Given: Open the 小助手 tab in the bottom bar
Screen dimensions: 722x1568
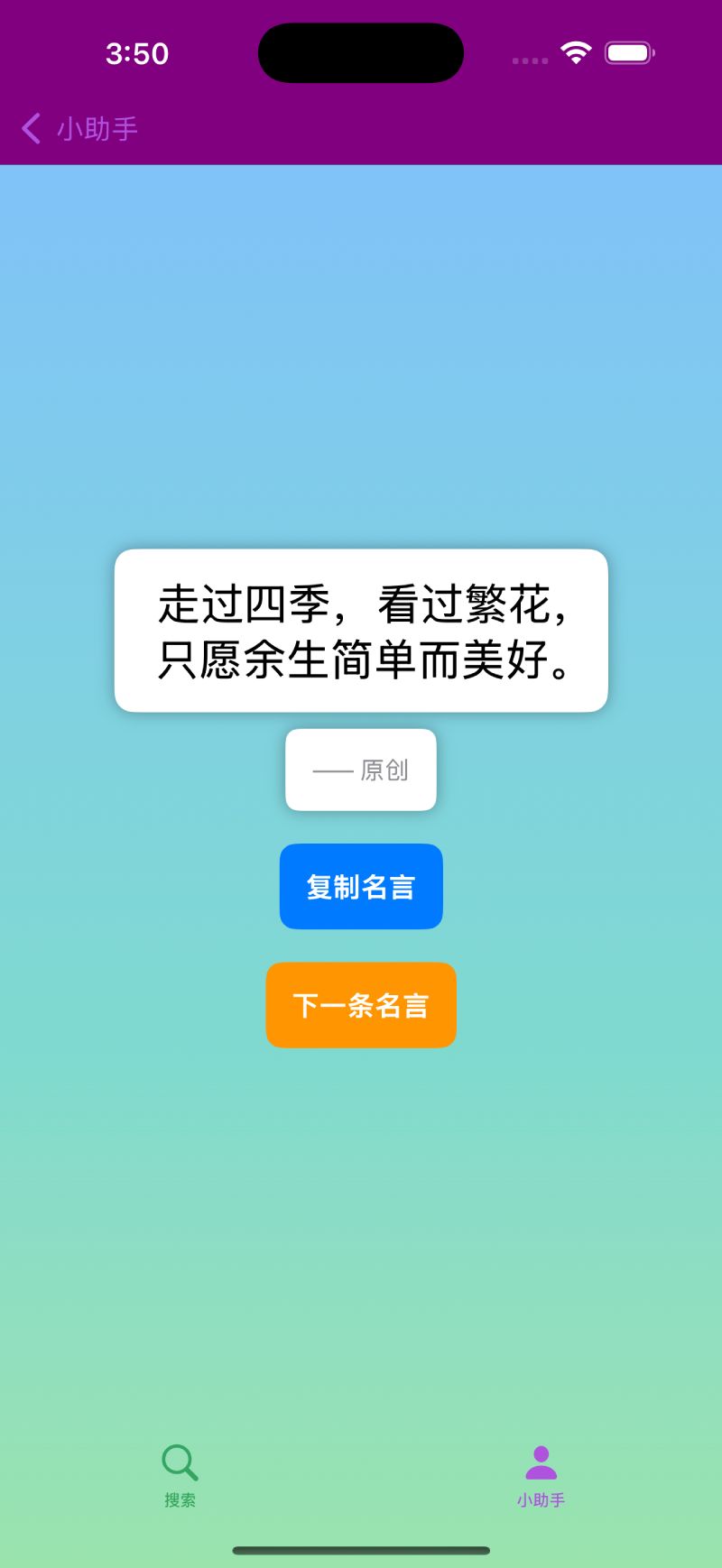Looking at the screenshot, I should tap(541, 1474).
